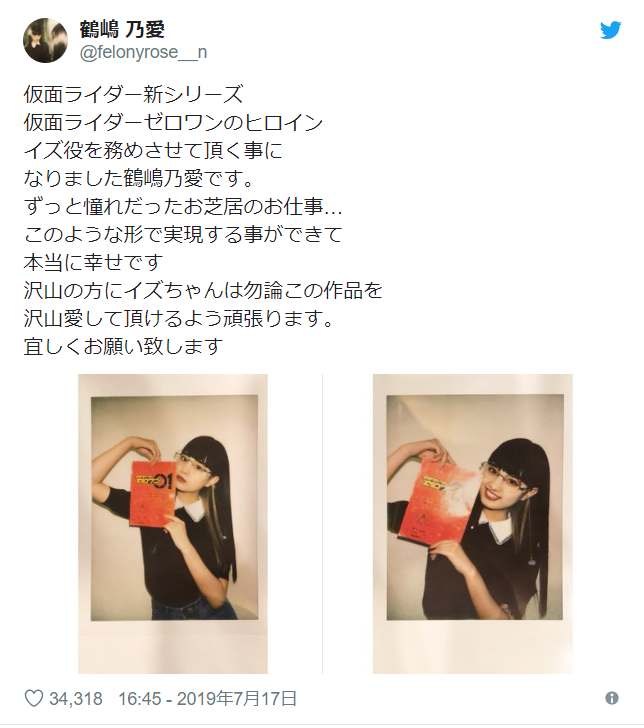
Task: Like the tweet with the heart icon
Action: (x=32, y=697)
